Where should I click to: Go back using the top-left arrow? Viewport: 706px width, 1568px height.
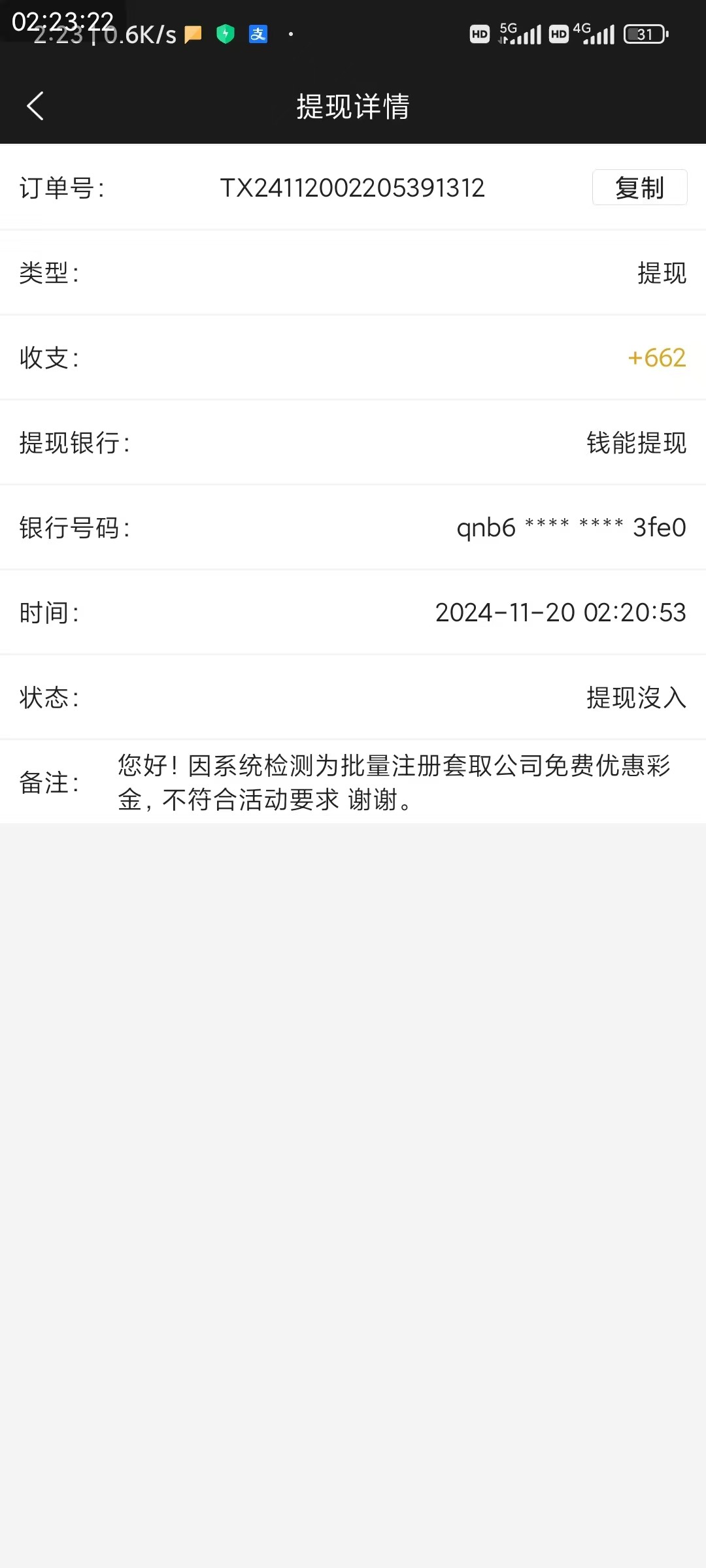pyautogui.click(x=35, y=106)
